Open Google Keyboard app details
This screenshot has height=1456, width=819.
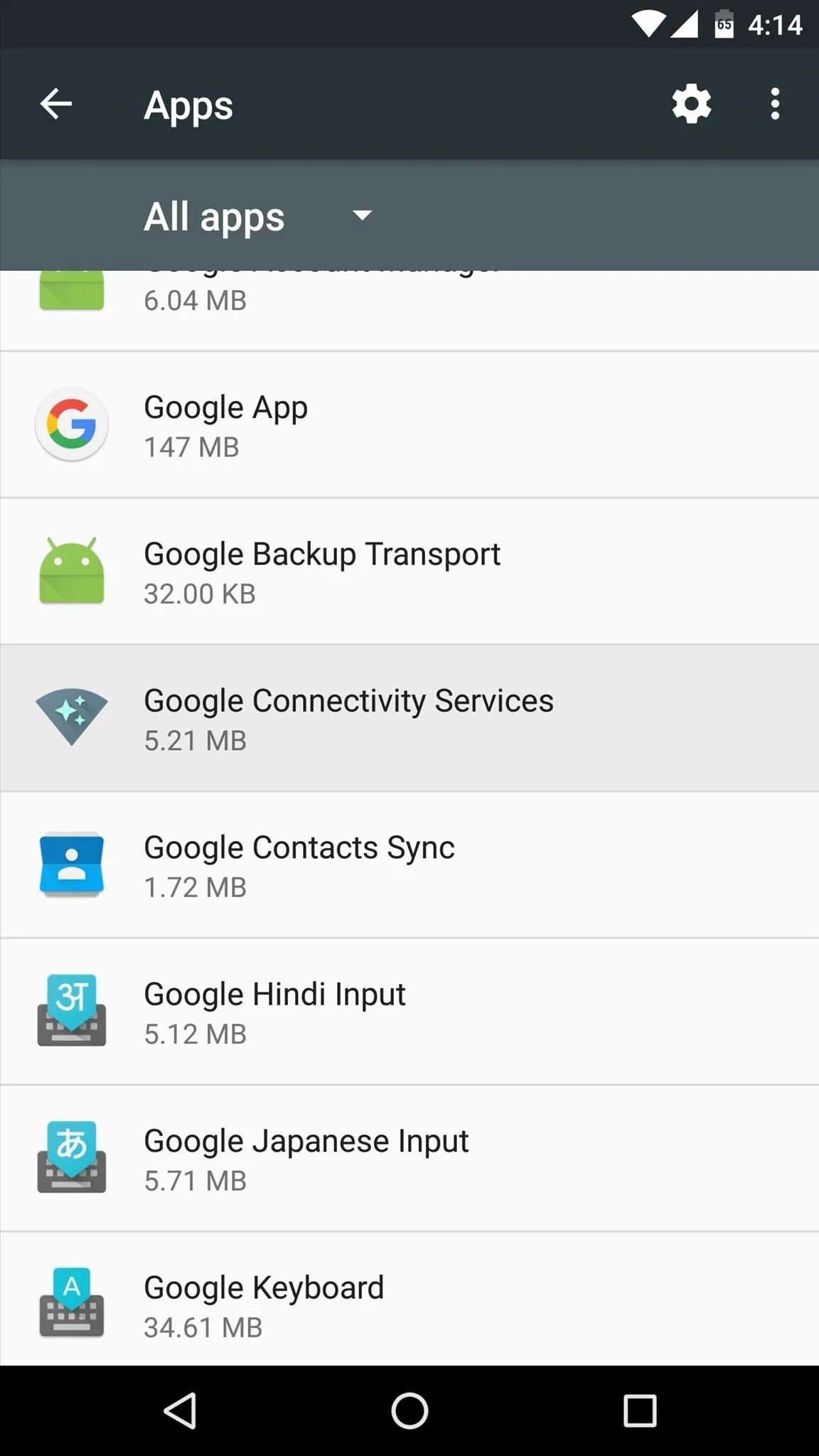pos(409,1300)
